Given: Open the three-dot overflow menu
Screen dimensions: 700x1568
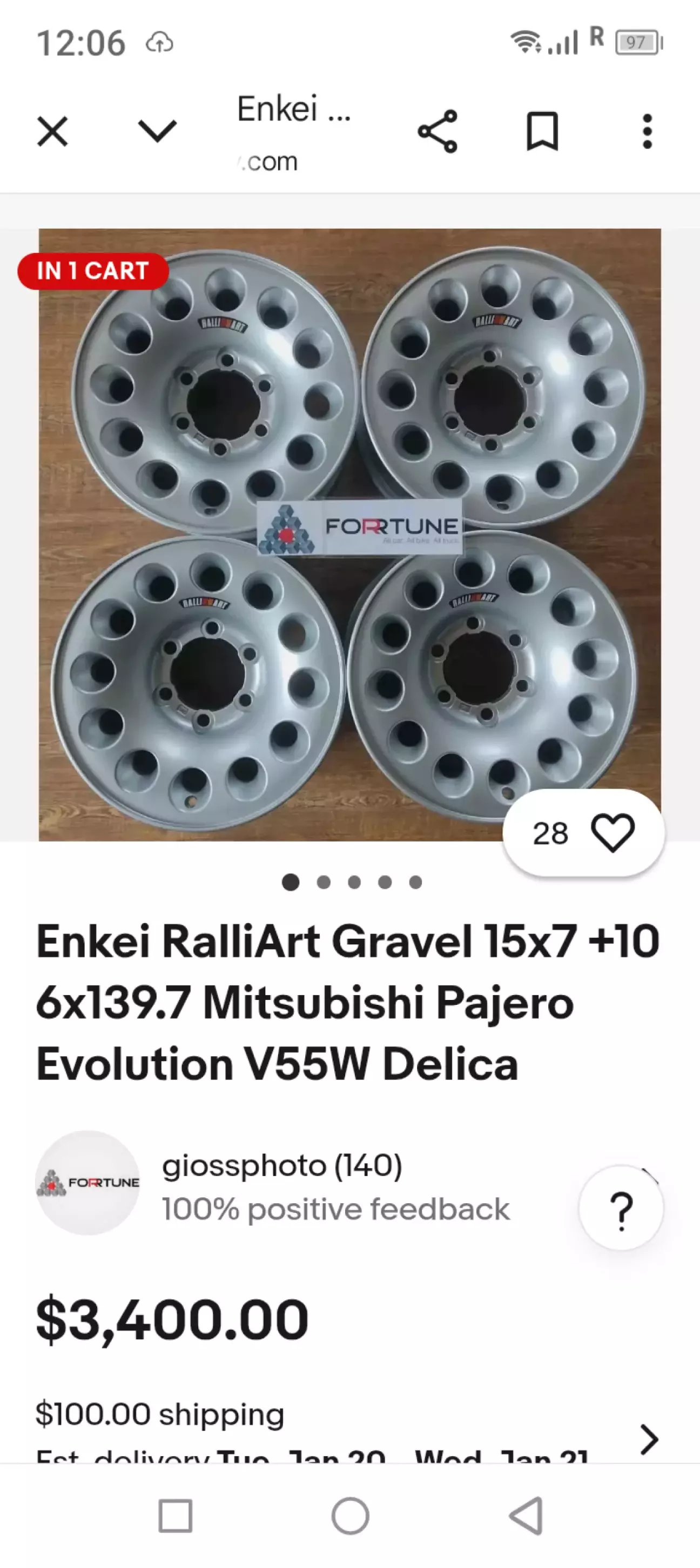Looking at the screenshot, I should point(647,131).
